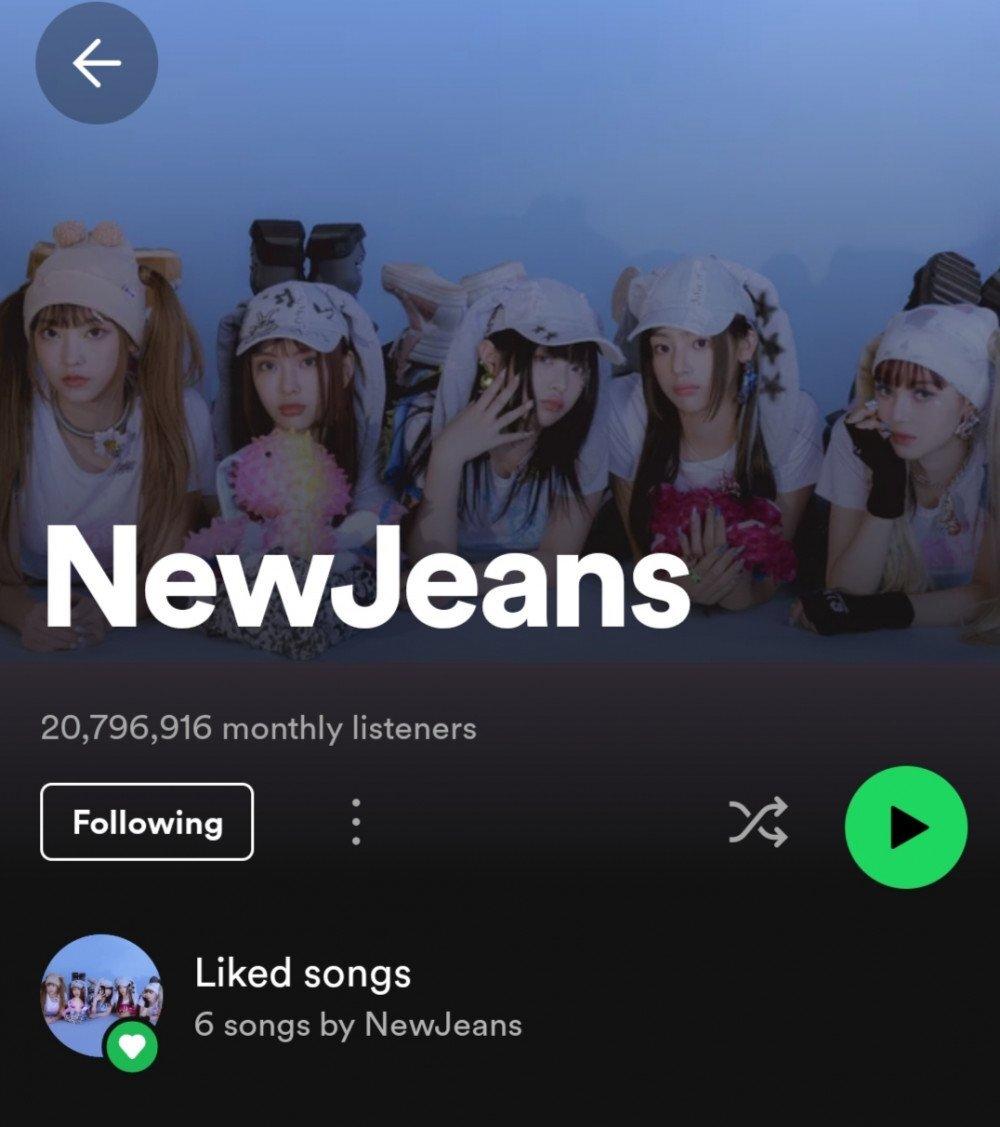Open Liked songs by NewJeans
This screenshot has width=1000, height=1127.
coord(302,997)
